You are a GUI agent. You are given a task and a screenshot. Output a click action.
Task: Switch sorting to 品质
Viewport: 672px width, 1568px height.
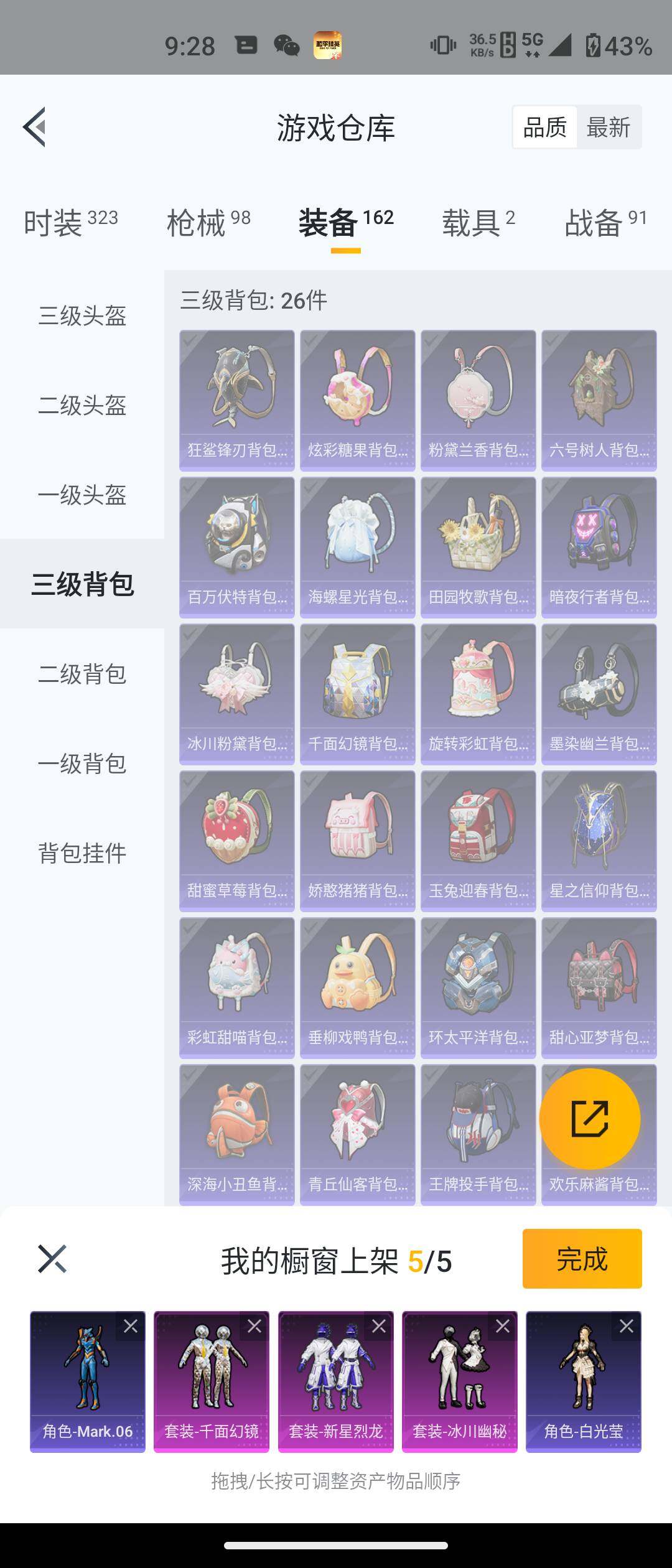544,128
